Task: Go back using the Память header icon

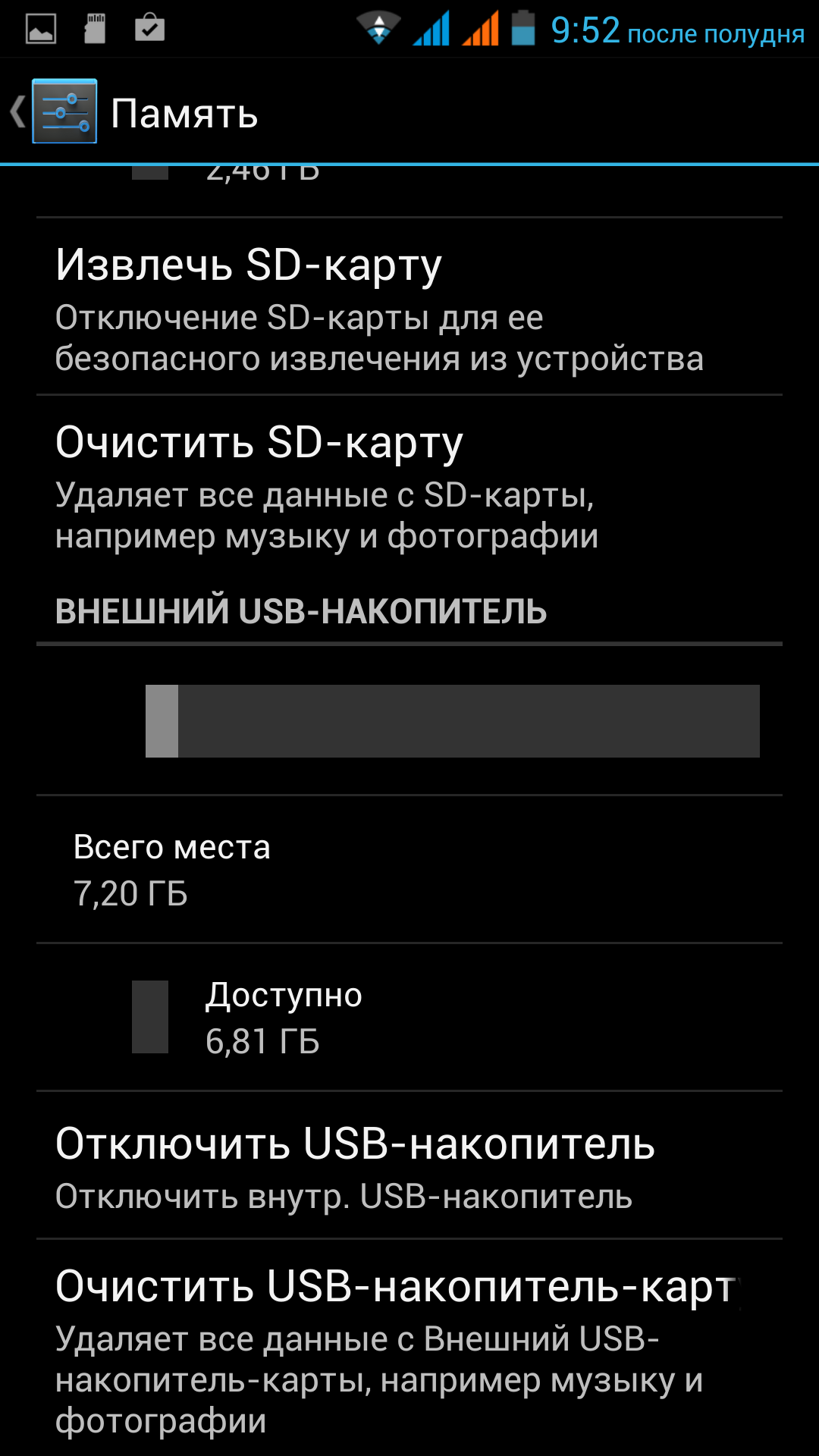Action: point(55,112)
